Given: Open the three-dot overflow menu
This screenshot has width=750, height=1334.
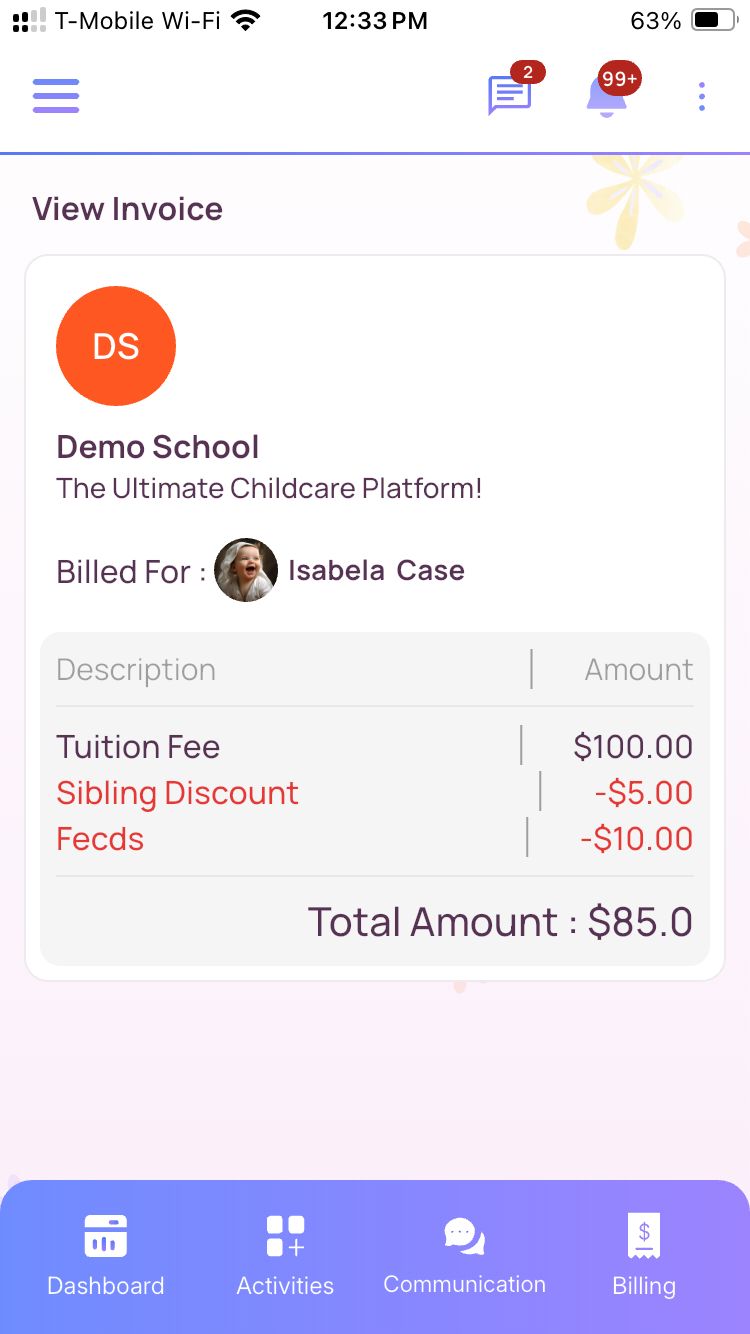Looking at the screenshot, I should click(702, 96).
